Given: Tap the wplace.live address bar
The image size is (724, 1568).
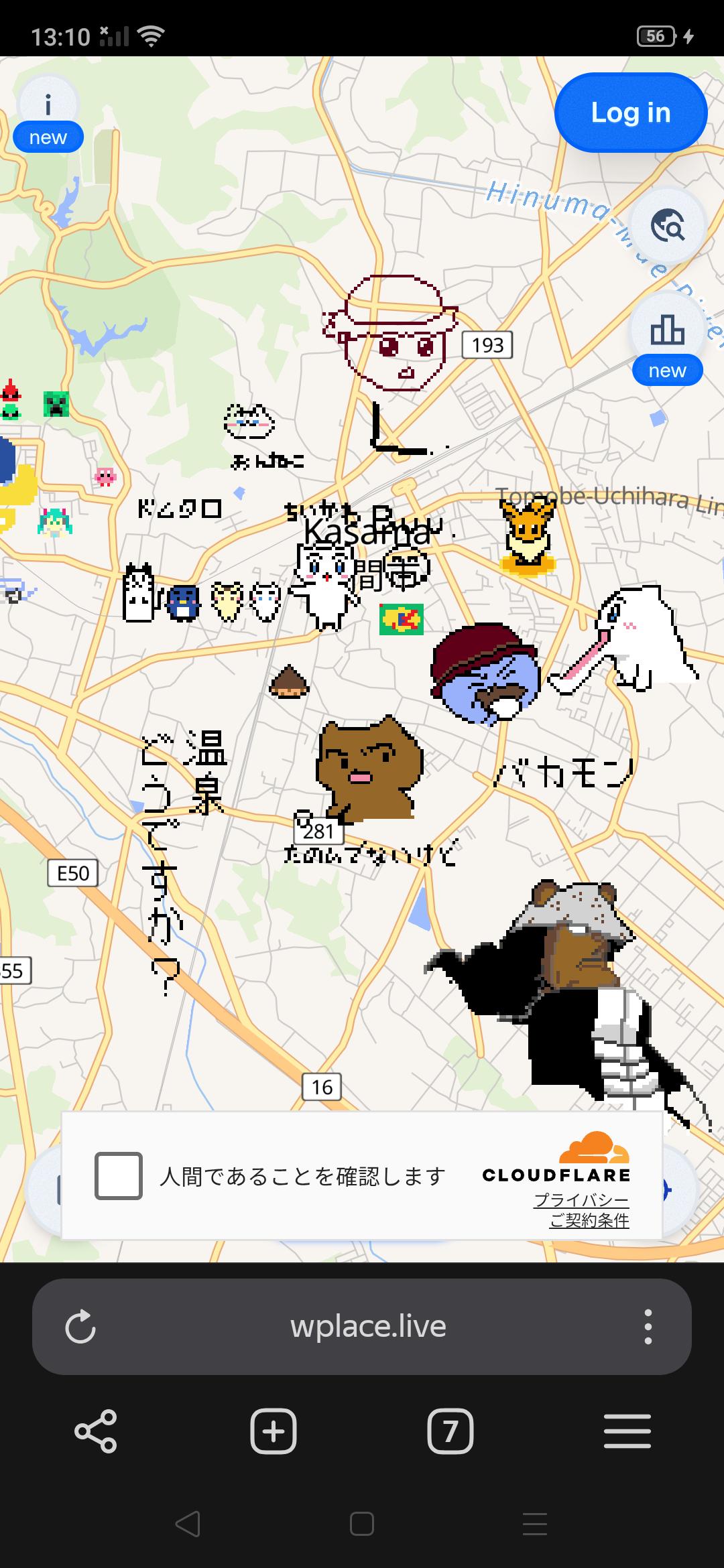Looking at the screenshot, I should click(x=367, y=1327).
